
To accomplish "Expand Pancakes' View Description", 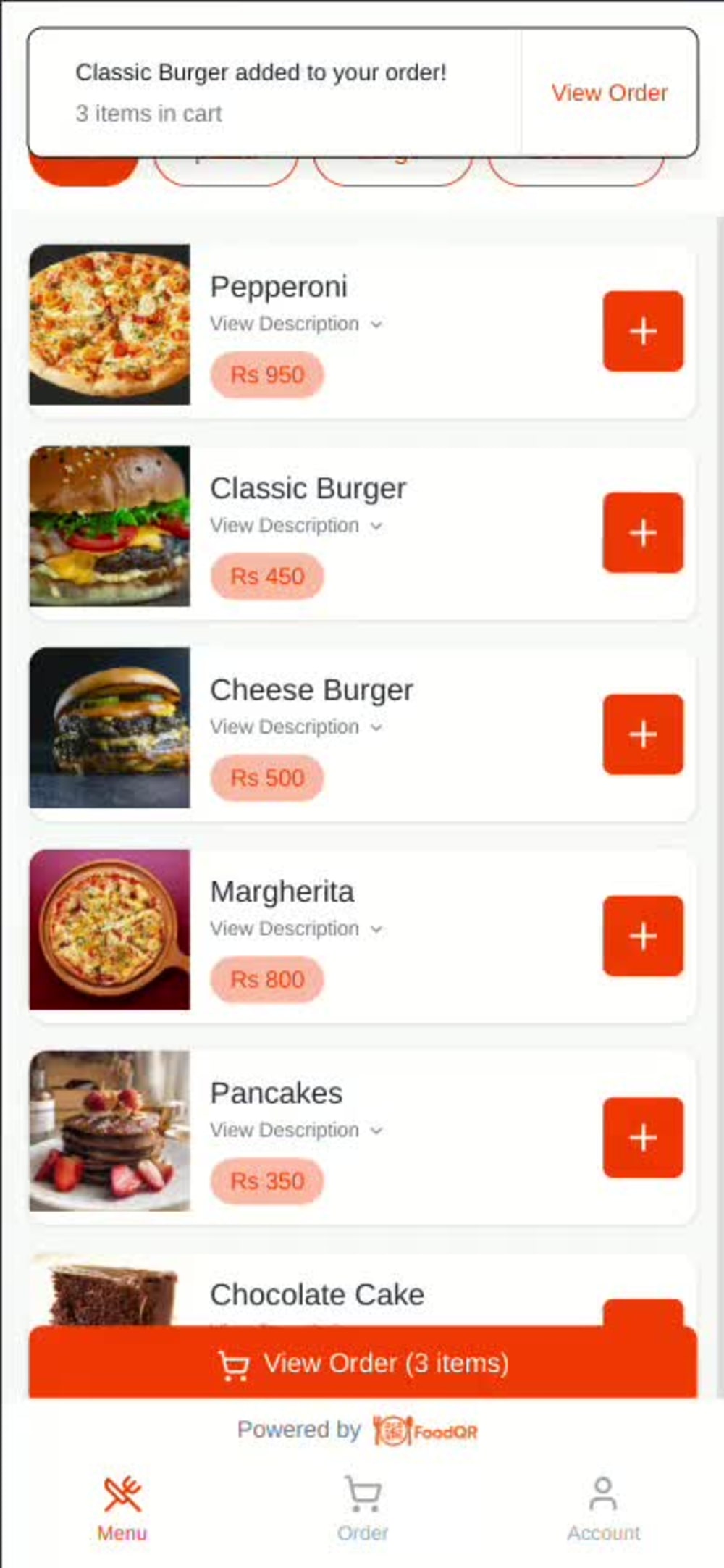I will 296,1130.
